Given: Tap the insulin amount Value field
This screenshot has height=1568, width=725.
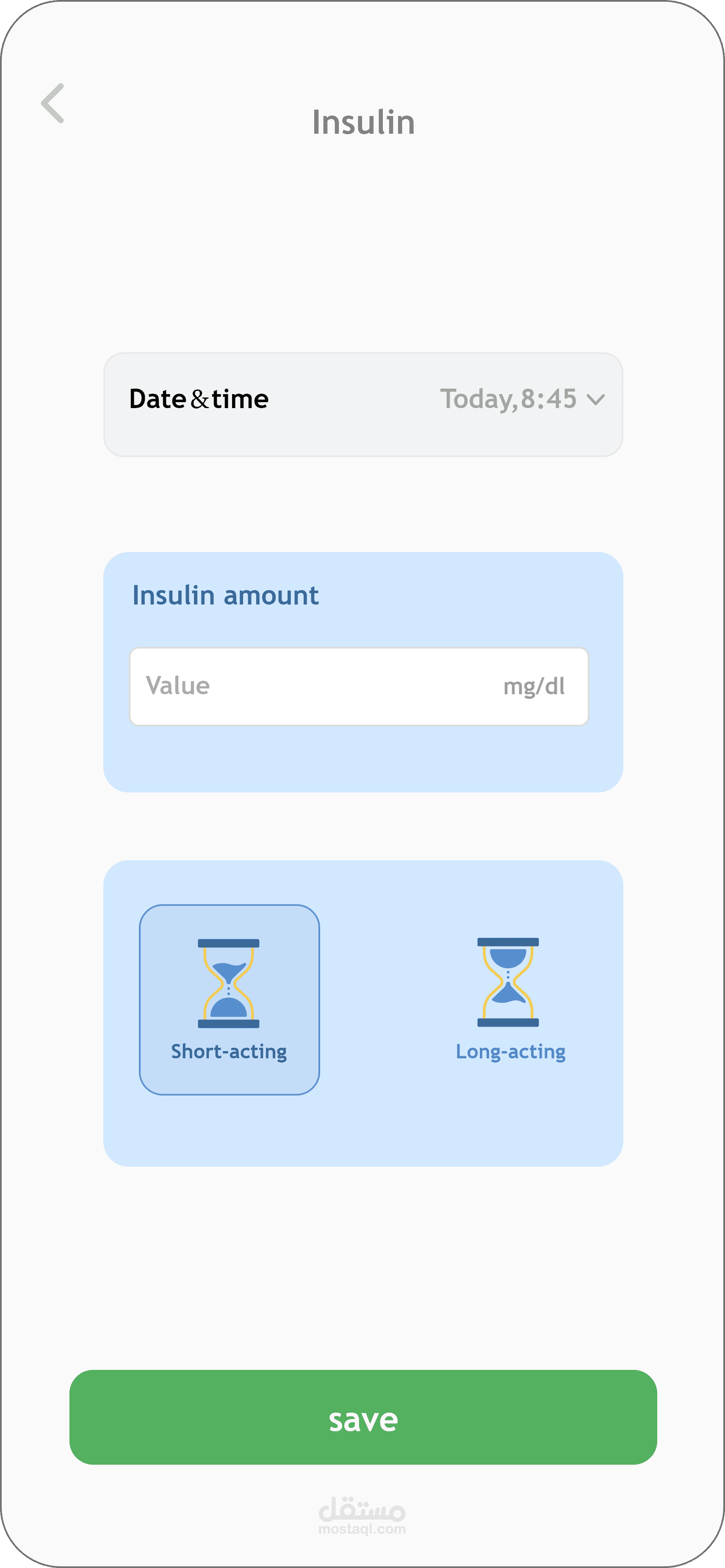Looking at the screenshot, I should pos(359,687).
